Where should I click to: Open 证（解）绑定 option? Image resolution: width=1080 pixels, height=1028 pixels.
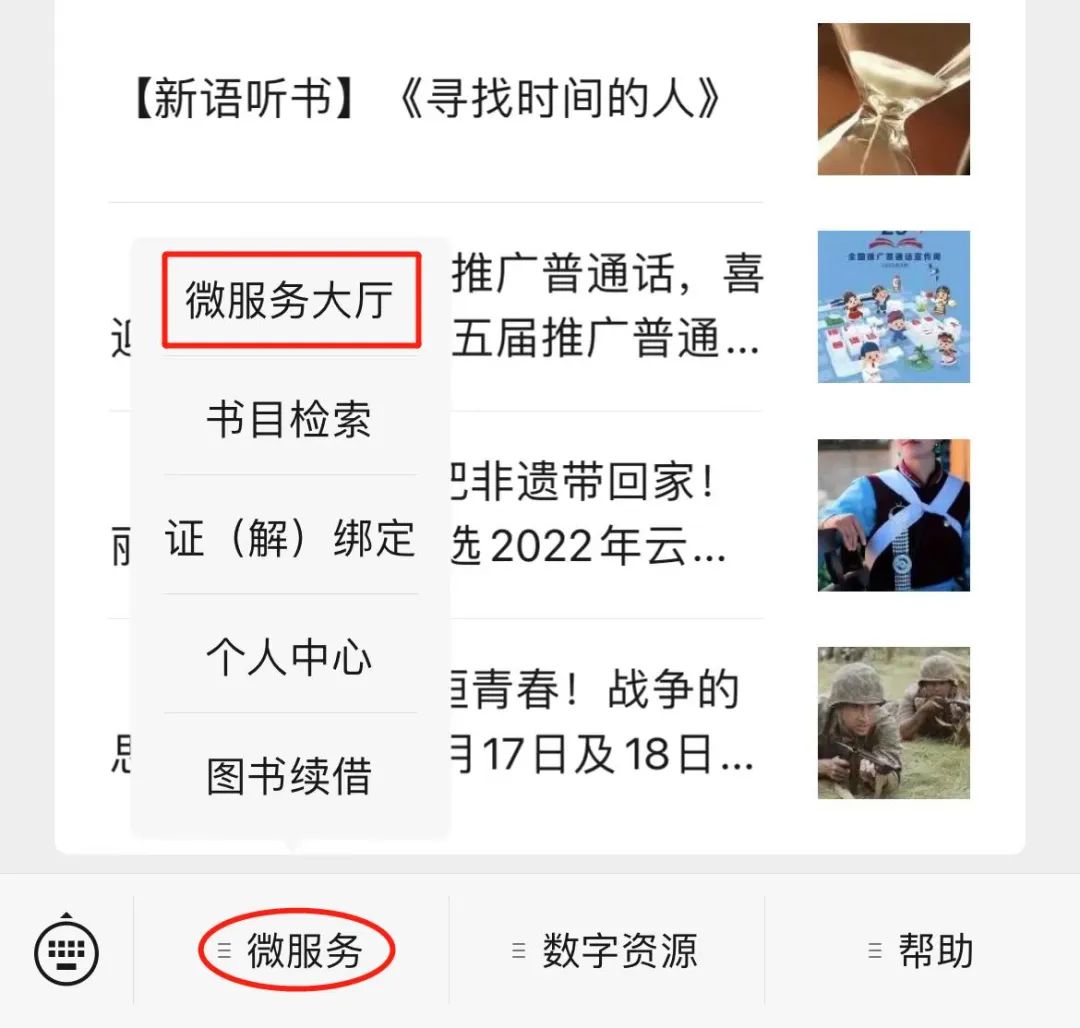pos(290,539)
